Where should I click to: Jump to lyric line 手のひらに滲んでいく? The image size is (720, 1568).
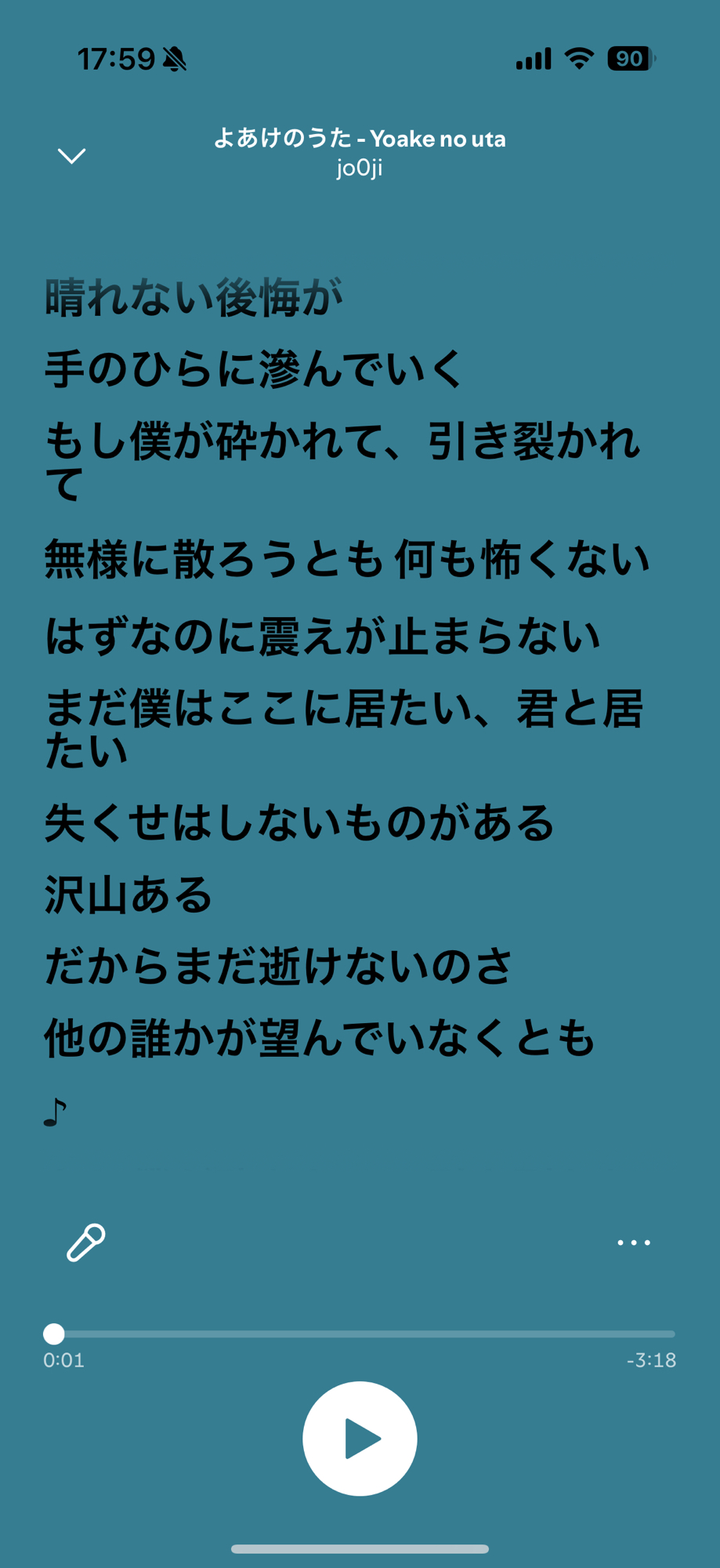(x=253, y=369)
